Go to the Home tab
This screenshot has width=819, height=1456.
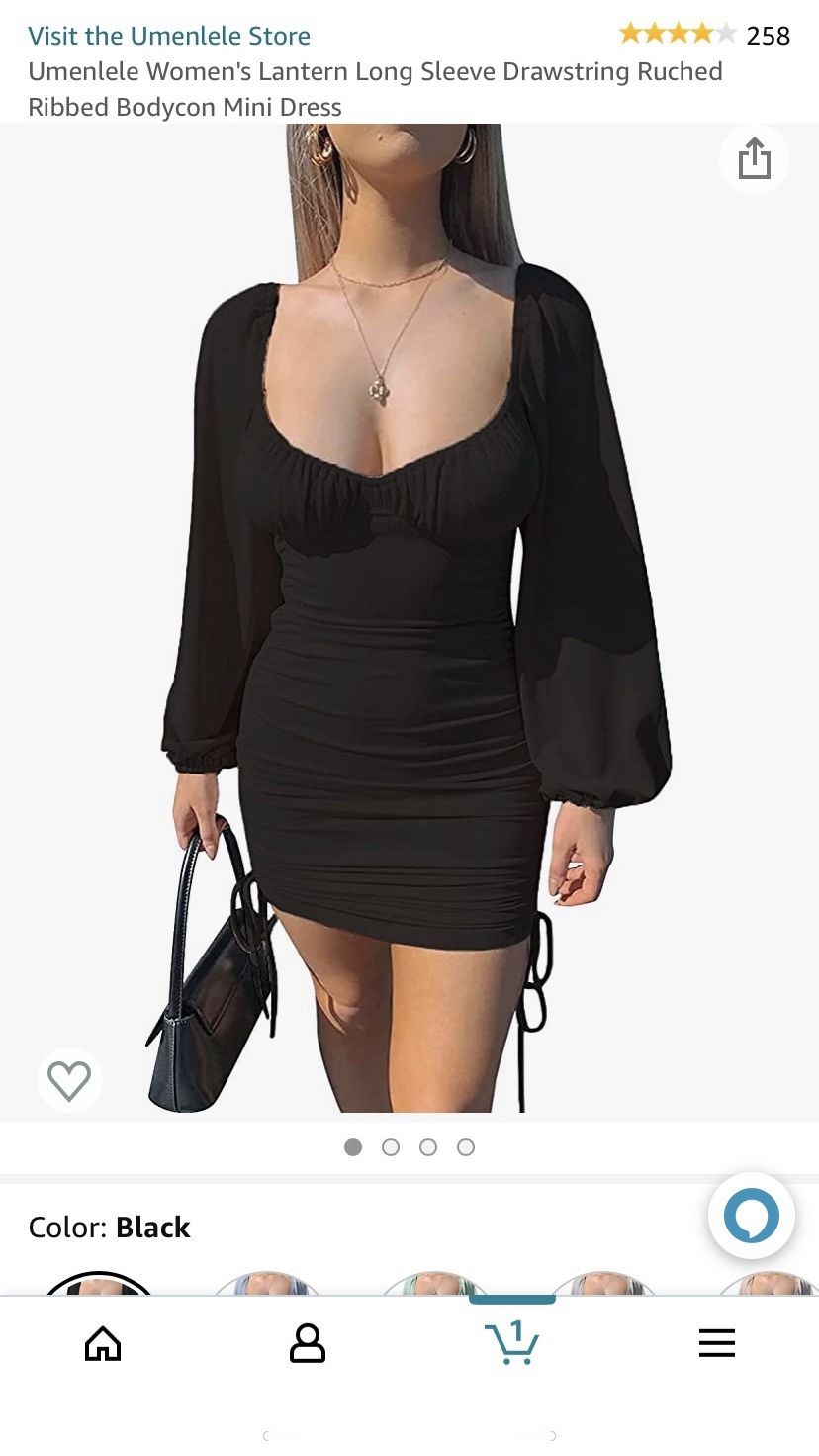(103, 1343)
